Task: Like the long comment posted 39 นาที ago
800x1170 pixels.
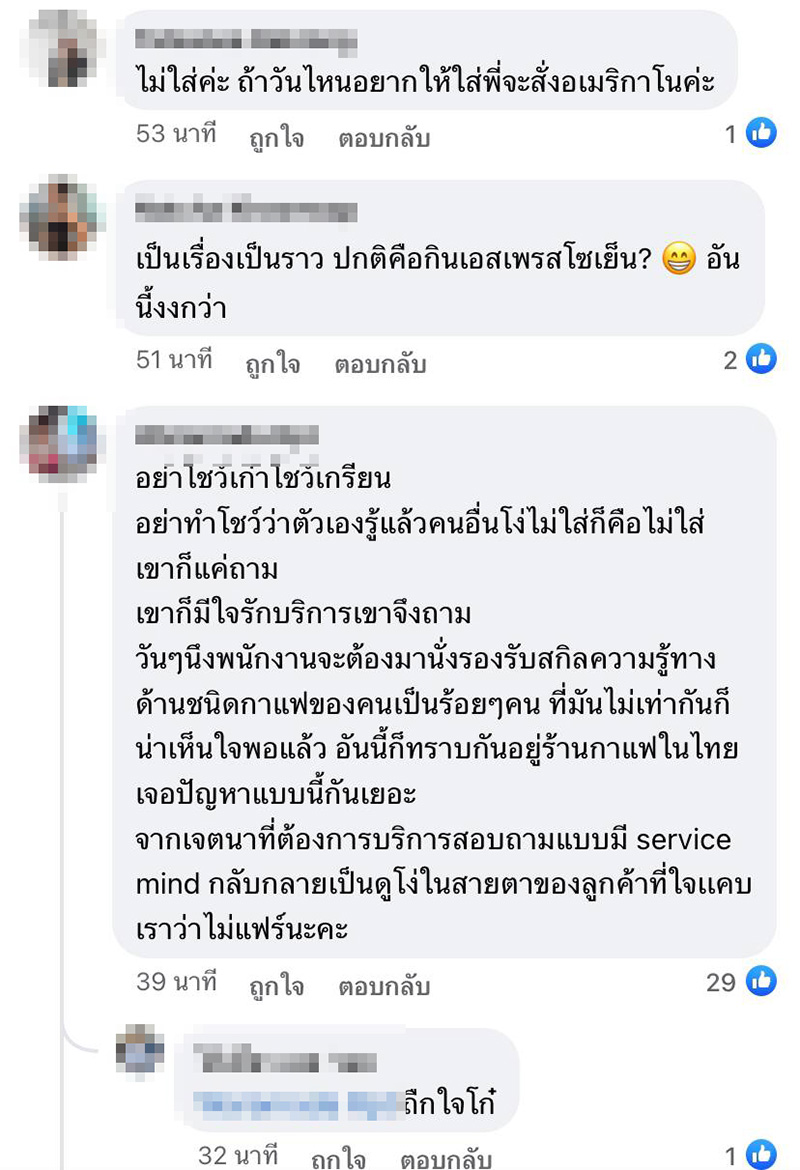Action: [x=277, y=986]
